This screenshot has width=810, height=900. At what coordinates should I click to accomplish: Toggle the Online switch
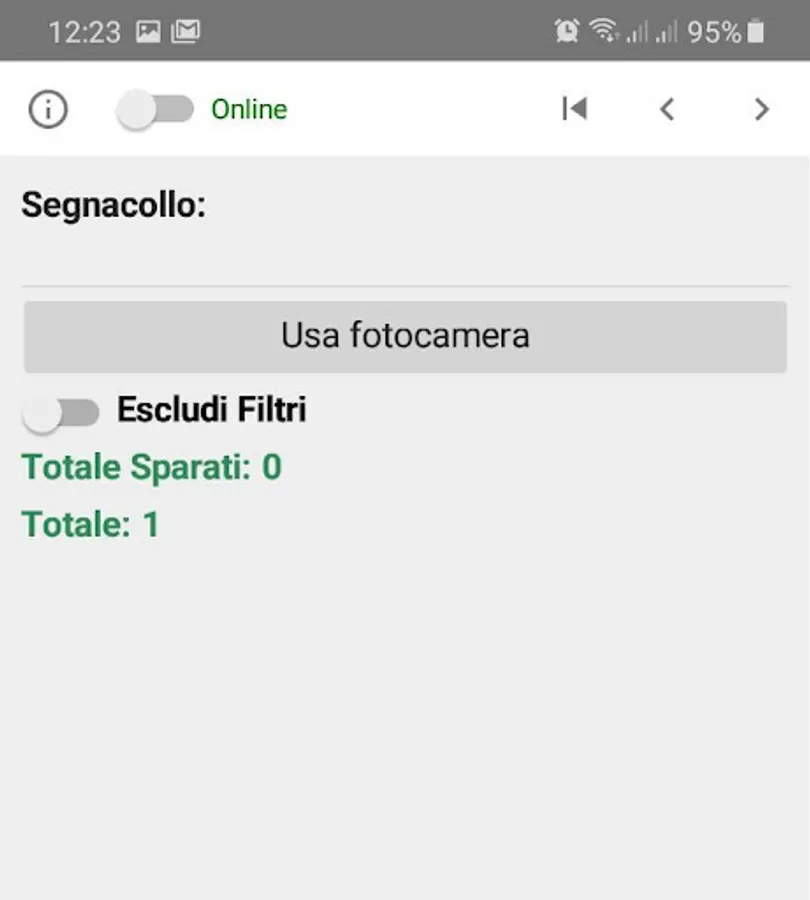[155, 109]
